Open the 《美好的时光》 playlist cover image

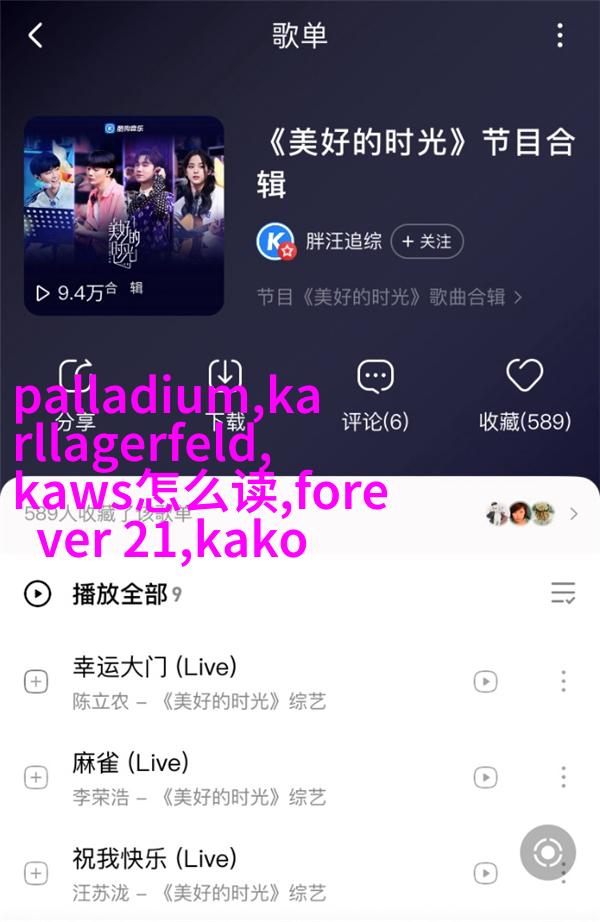[x=124, y=216]
